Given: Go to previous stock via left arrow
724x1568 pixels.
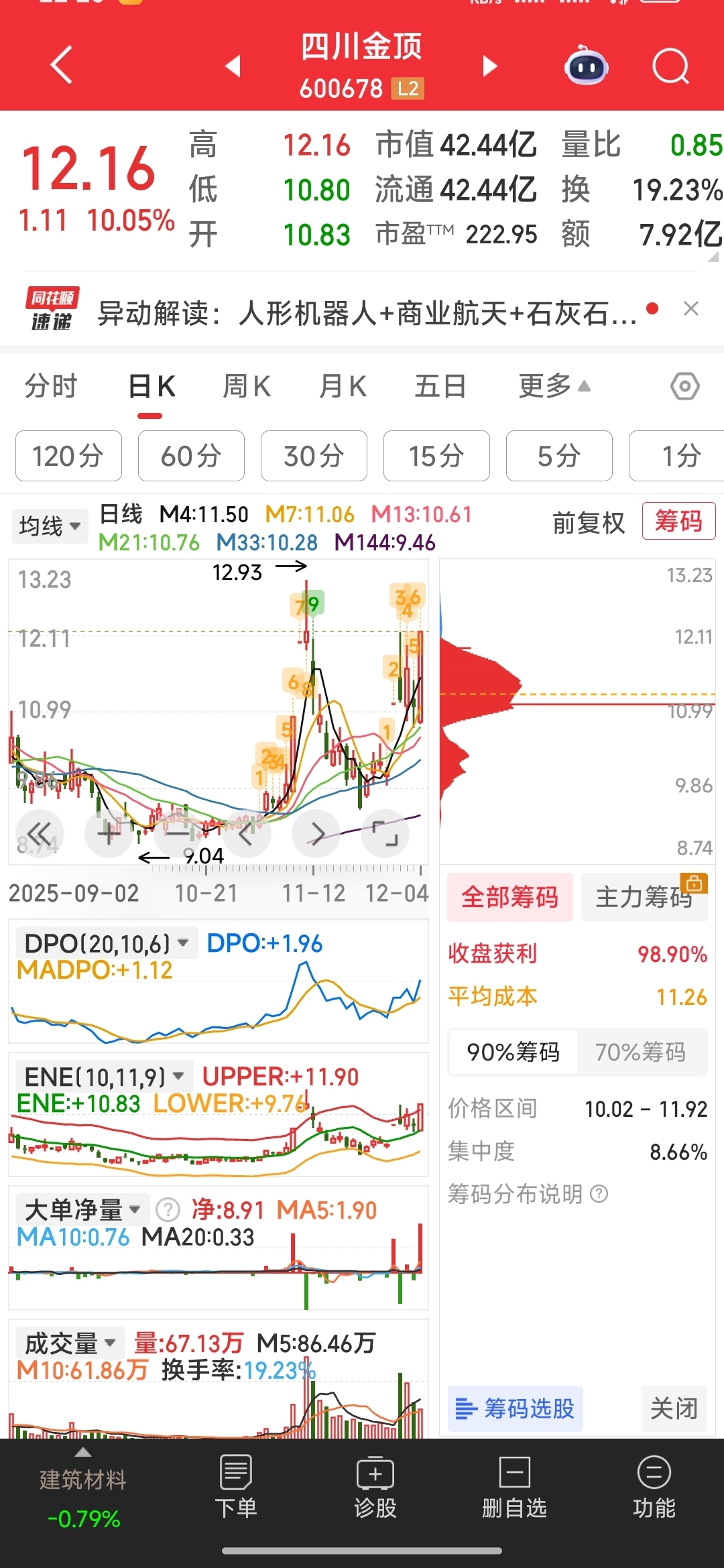Looking at the screenshot, I should tap(231, 66).
